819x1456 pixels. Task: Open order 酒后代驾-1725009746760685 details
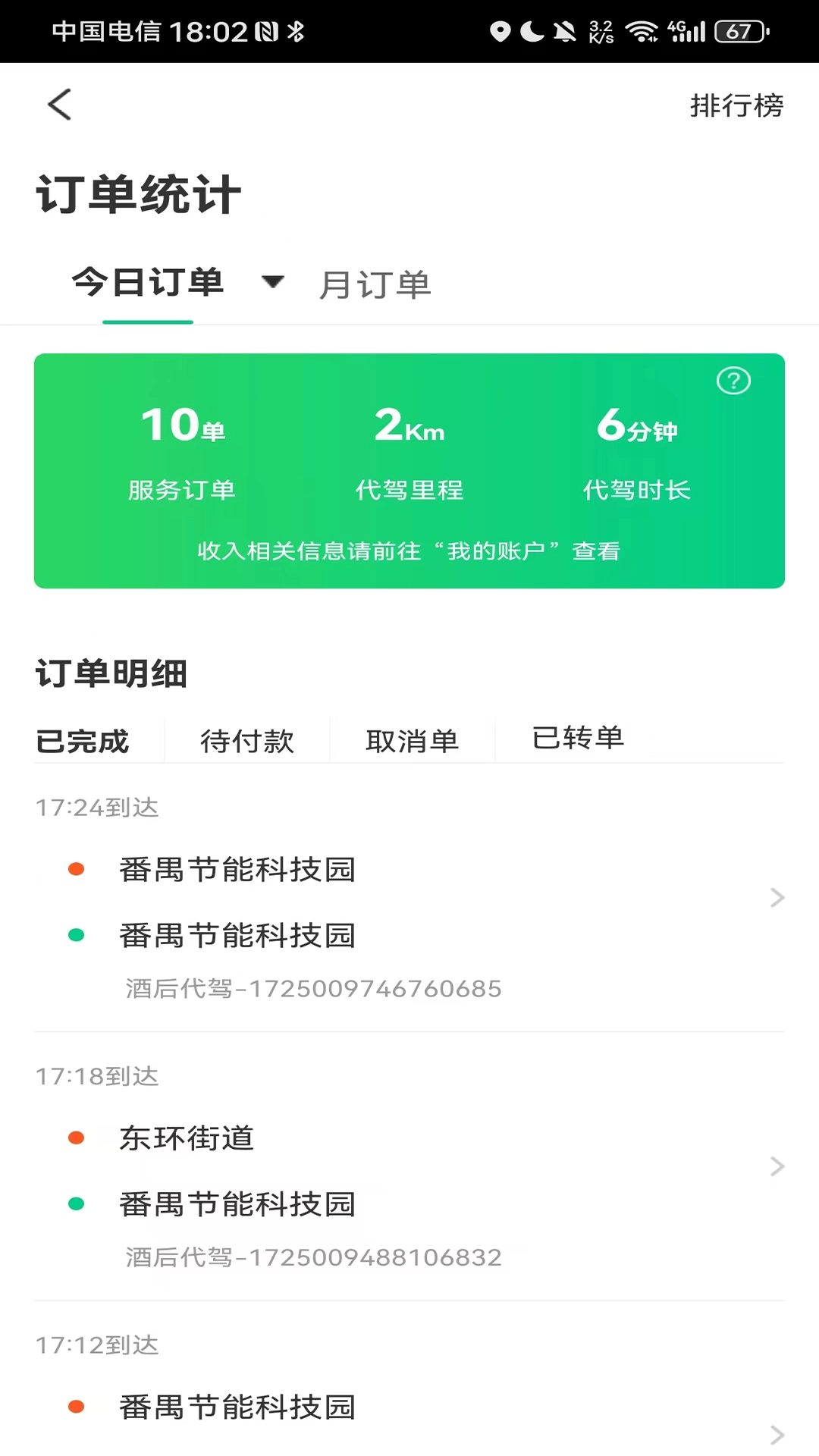312,988
